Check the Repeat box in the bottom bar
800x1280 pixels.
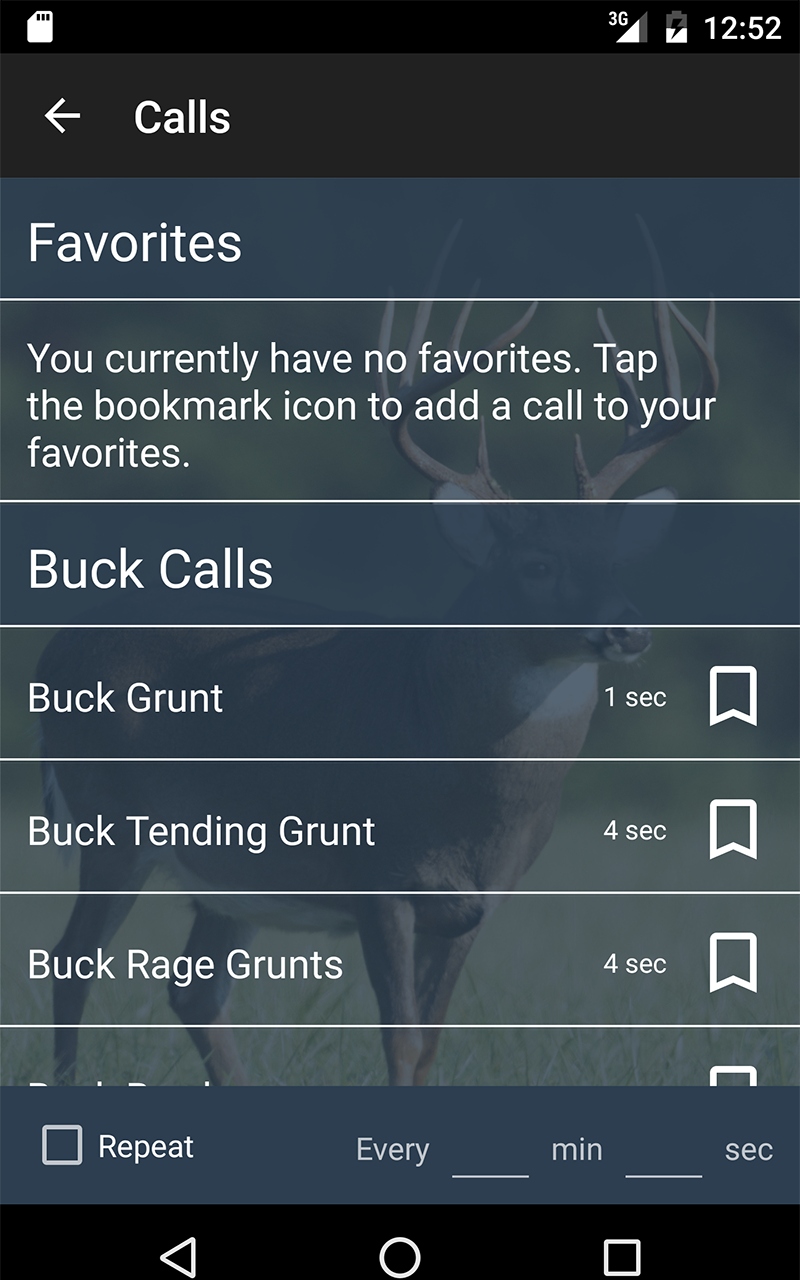click(x=62, y=1146)
